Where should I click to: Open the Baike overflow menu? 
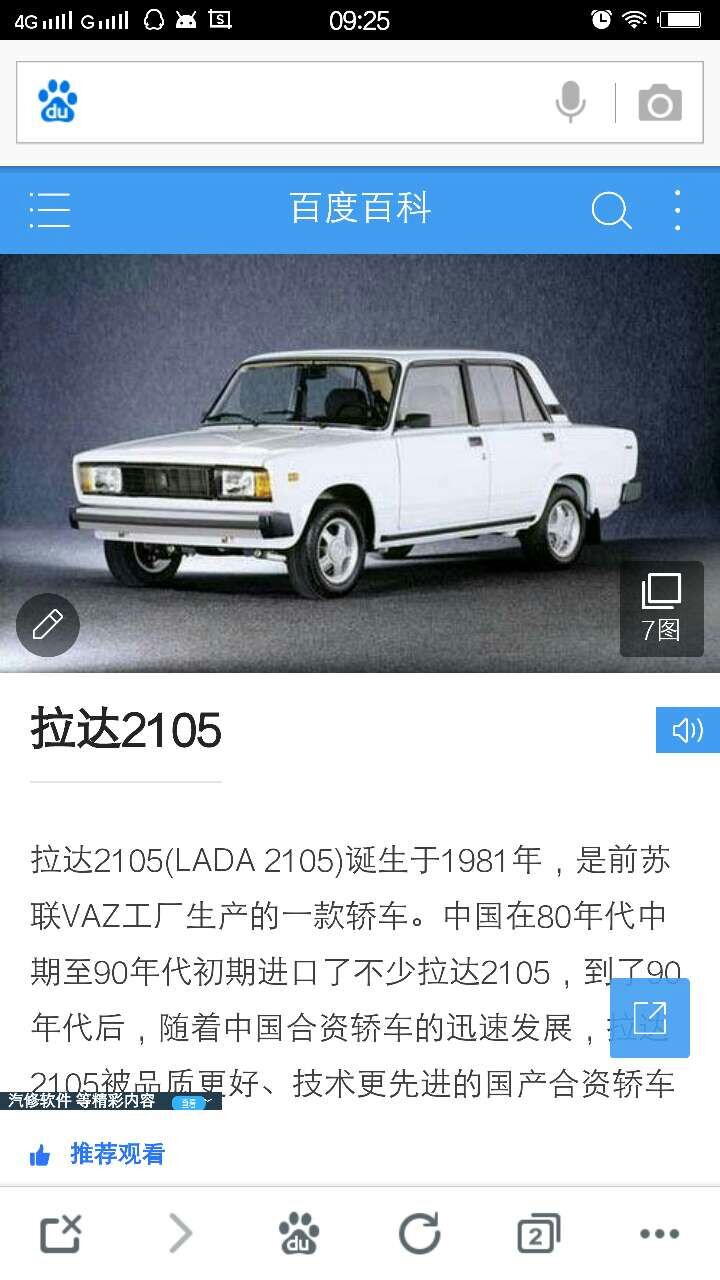click(678, 210)
